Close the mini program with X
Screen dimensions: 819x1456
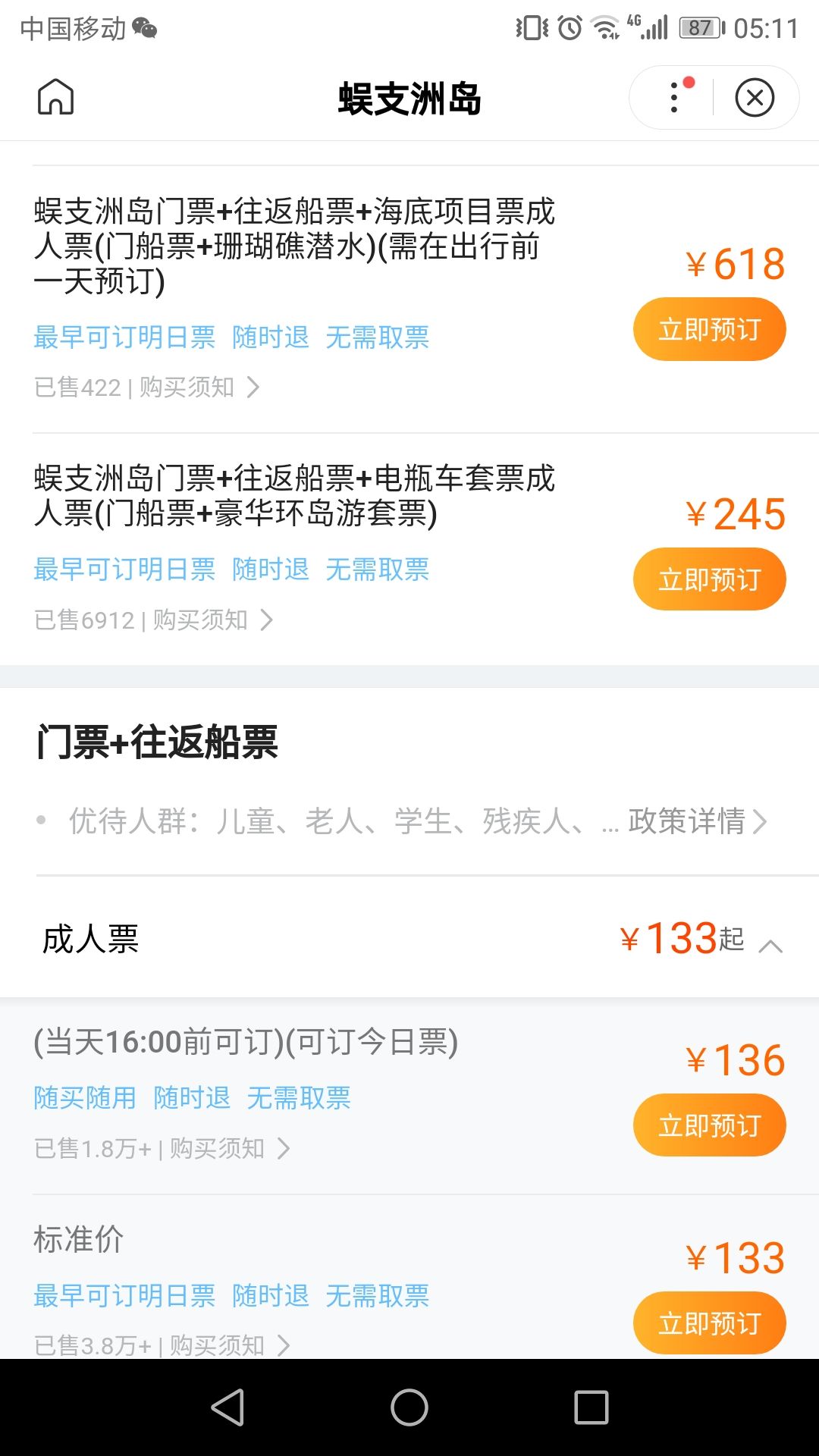(755, 97)
